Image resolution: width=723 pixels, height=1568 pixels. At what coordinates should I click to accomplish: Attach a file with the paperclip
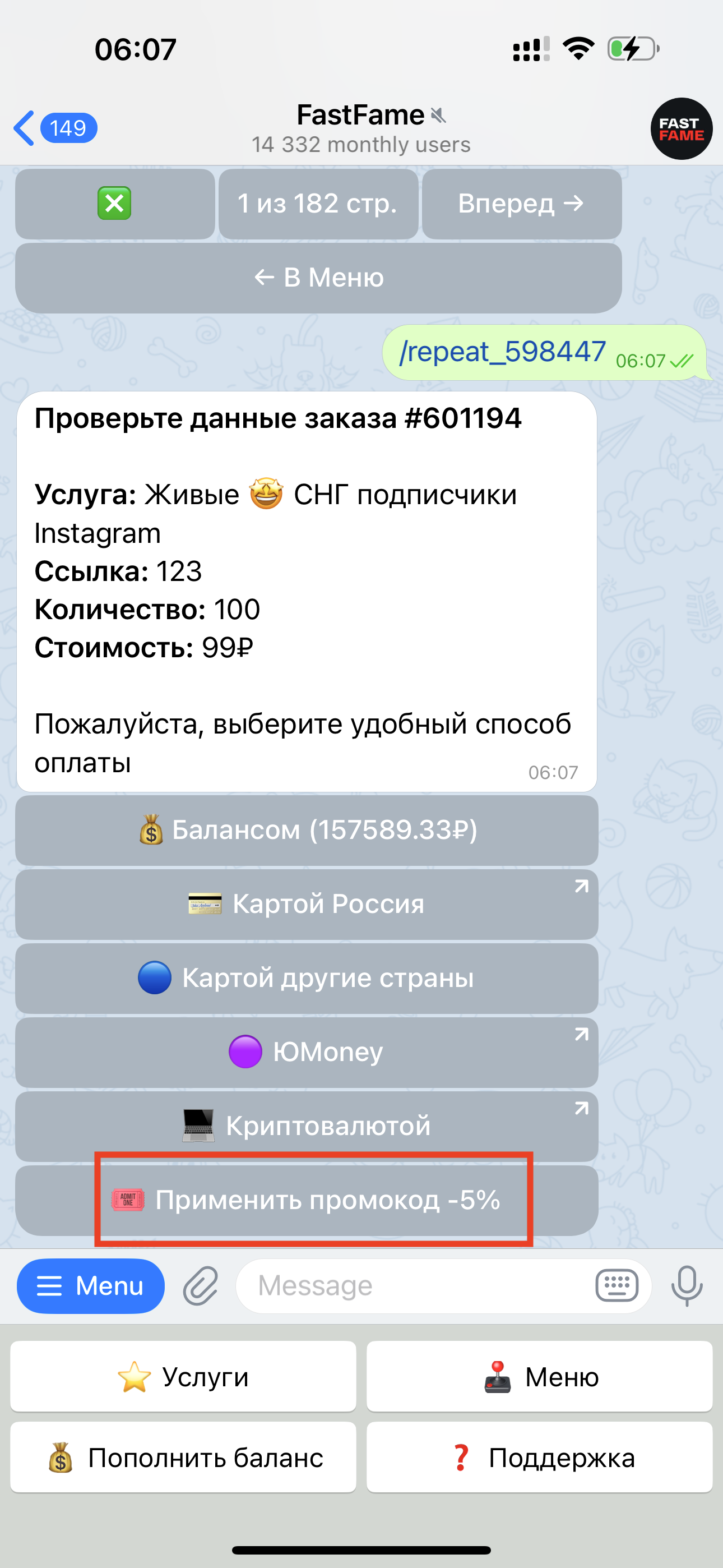200,1285
